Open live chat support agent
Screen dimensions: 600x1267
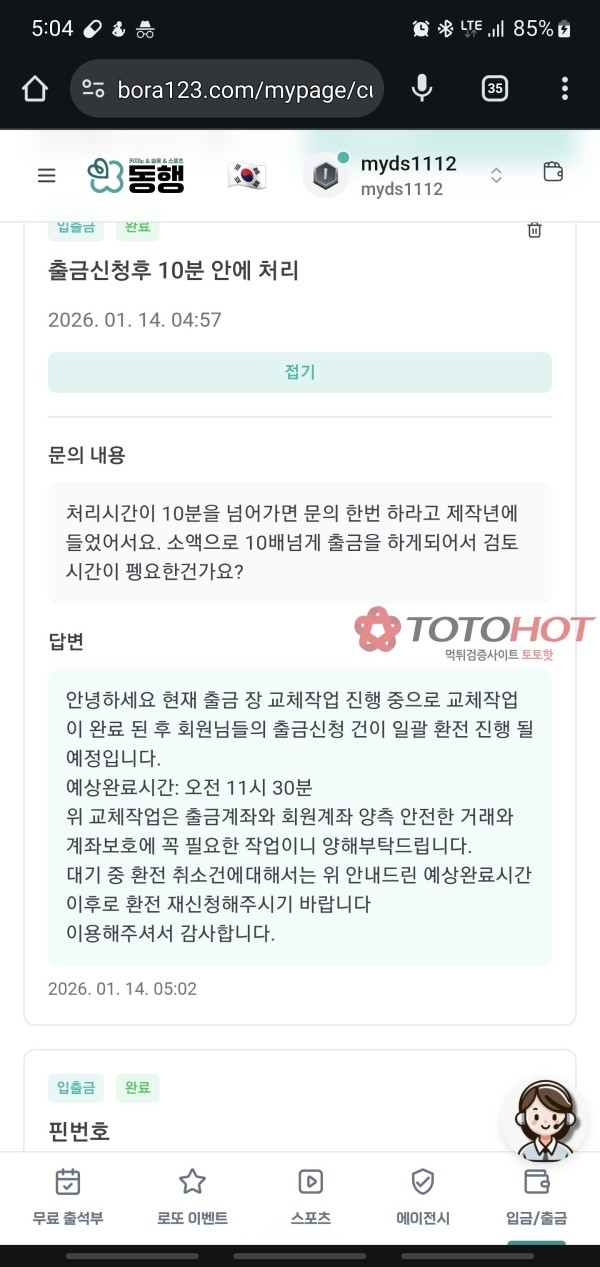tap(544, 1120)
